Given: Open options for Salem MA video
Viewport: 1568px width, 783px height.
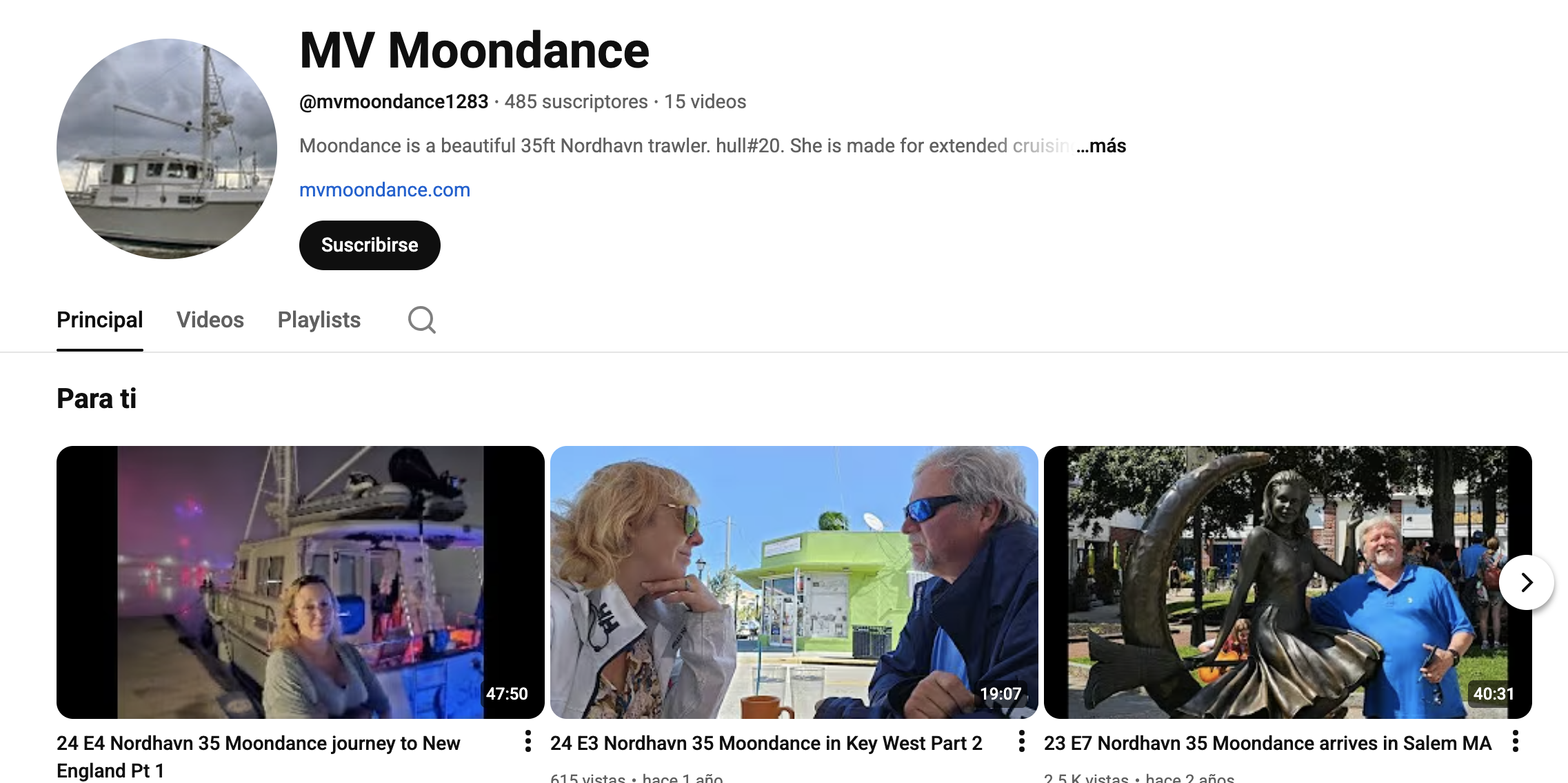Looking at the screenshot, I should (x=1516, y=742).
